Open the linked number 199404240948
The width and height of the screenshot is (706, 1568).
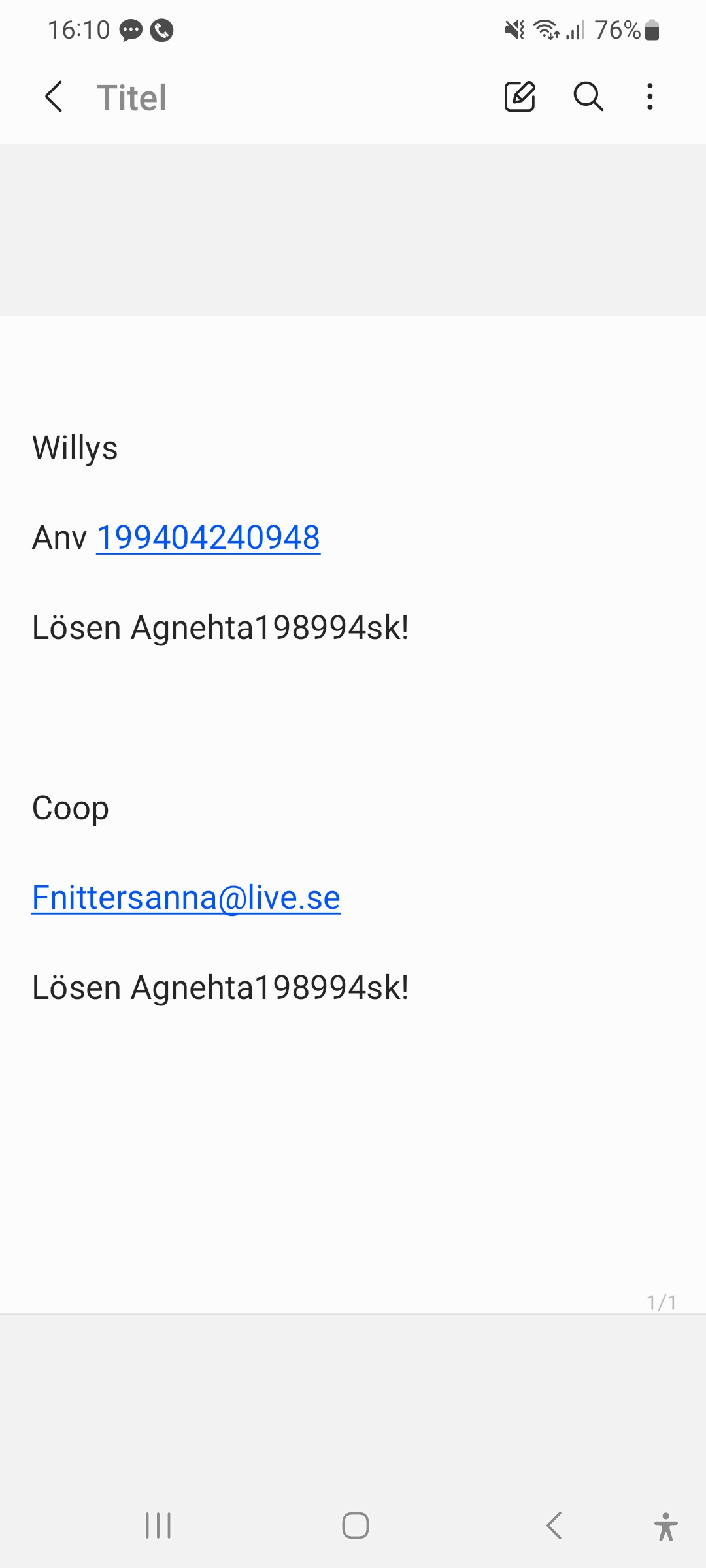[208, 538]
